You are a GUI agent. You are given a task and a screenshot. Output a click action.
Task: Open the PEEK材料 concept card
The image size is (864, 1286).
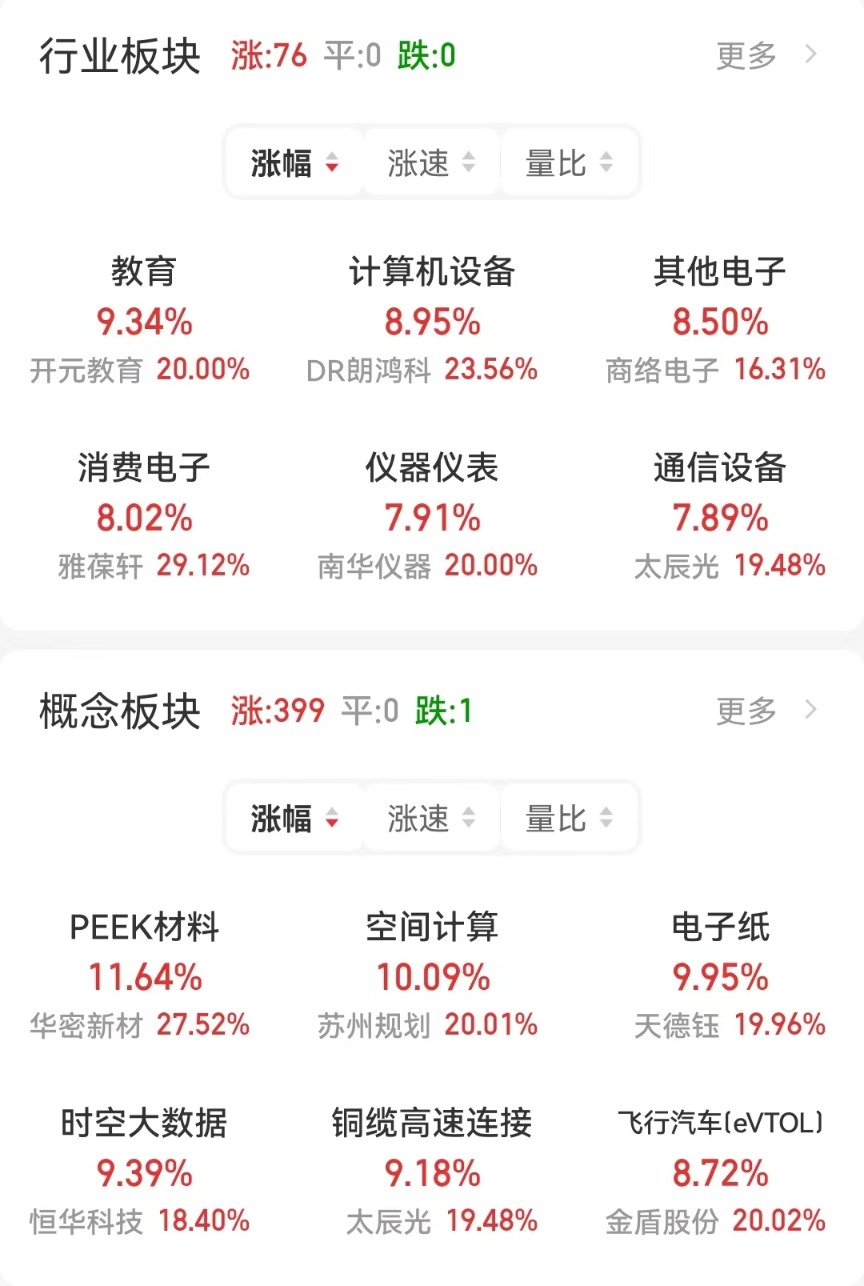pyautogui.click(x=144, y=976)
